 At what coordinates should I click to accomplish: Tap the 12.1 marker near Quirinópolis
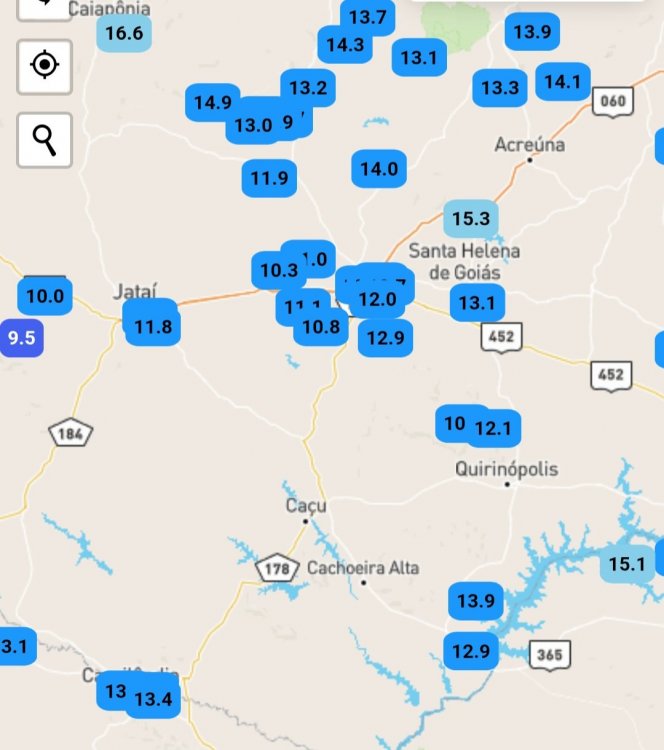click(493, 430)
